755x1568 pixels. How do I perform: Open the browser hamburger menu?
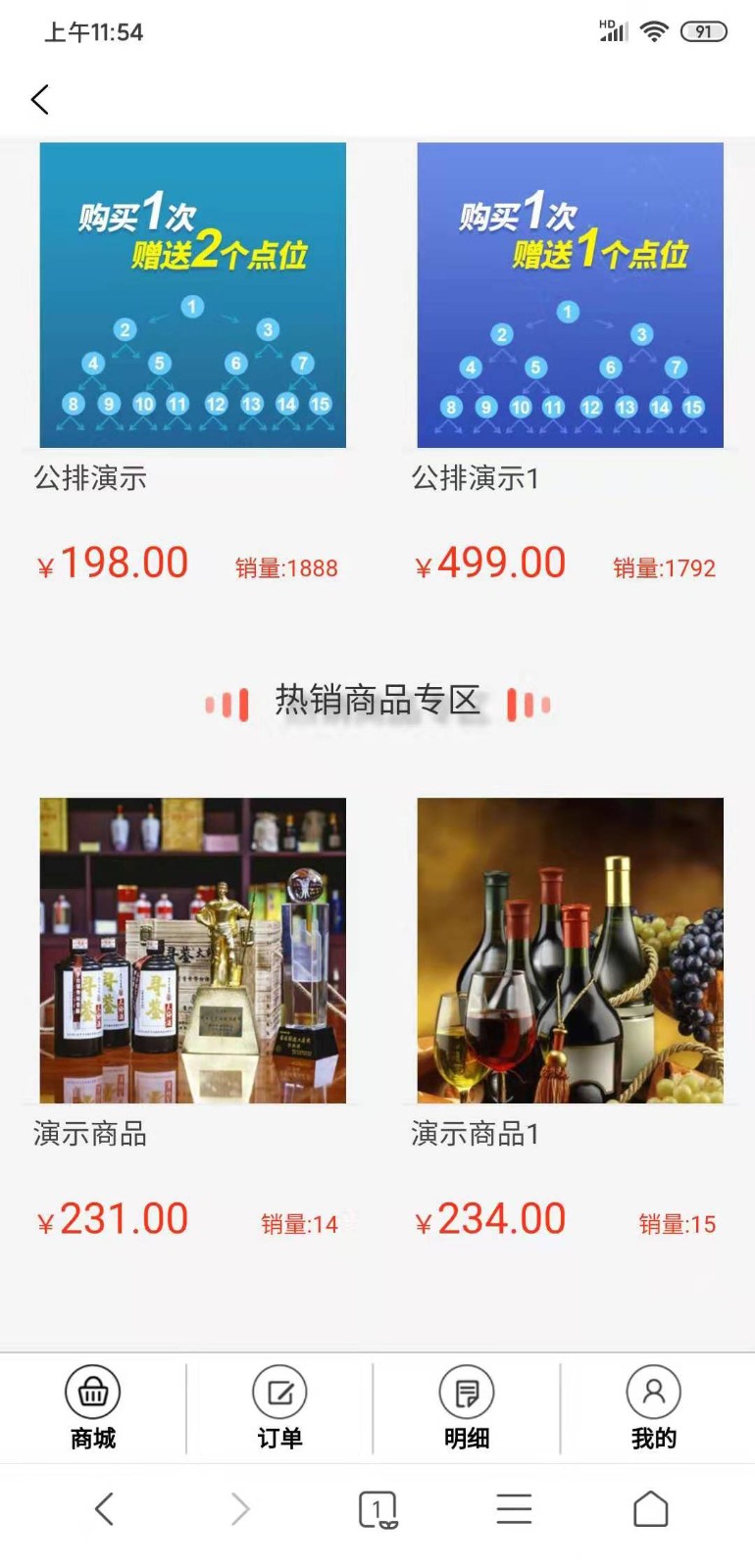click(x=514, y=1509)
